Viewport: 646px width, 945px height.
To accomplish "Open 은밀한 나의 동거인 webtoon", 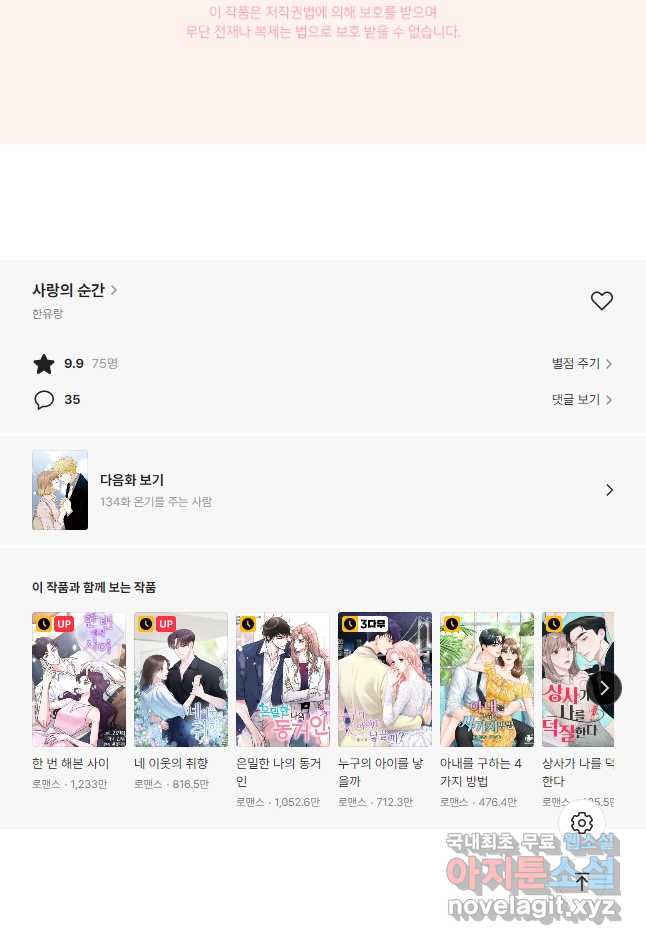I will click(283, 680).
